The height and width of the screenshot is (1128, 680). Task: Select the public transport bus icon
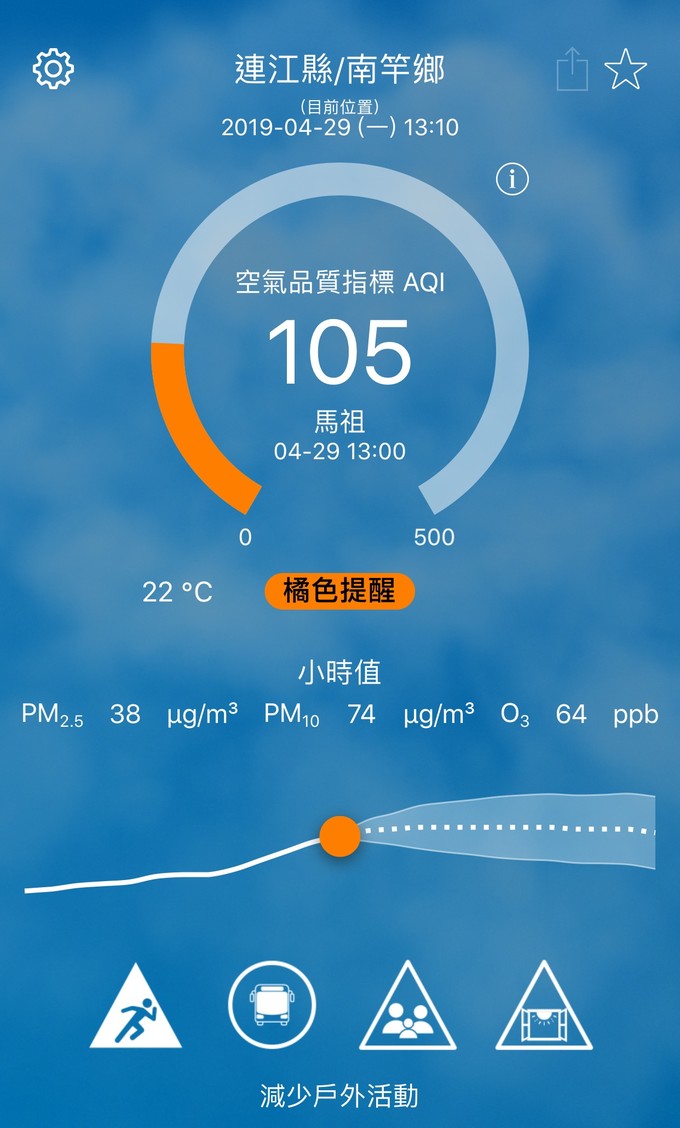click(272, 1005)
